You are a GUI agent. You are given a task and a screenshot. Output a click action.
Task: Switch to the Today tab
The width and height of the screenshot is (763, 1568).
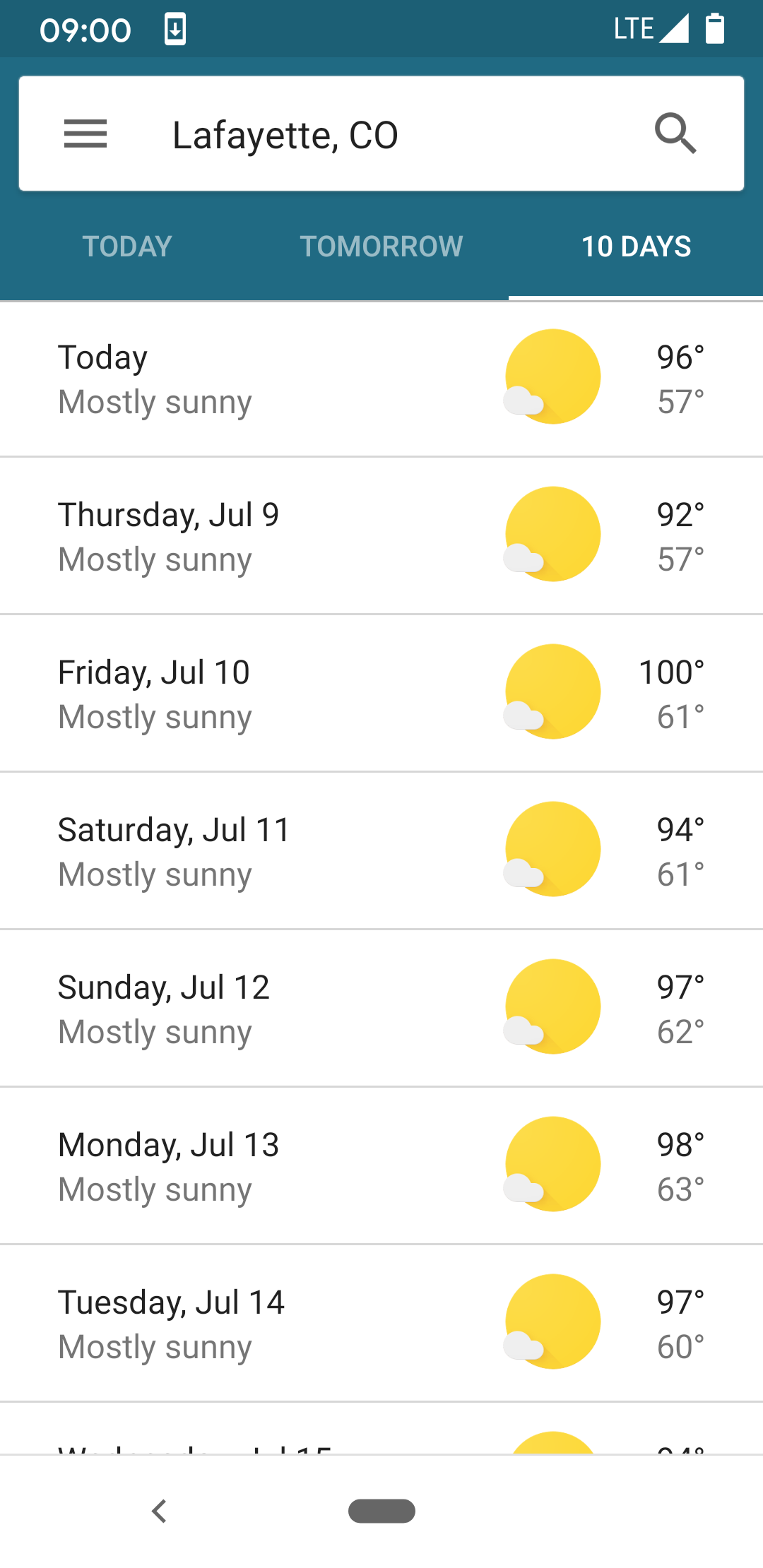[x=127, y=247]
